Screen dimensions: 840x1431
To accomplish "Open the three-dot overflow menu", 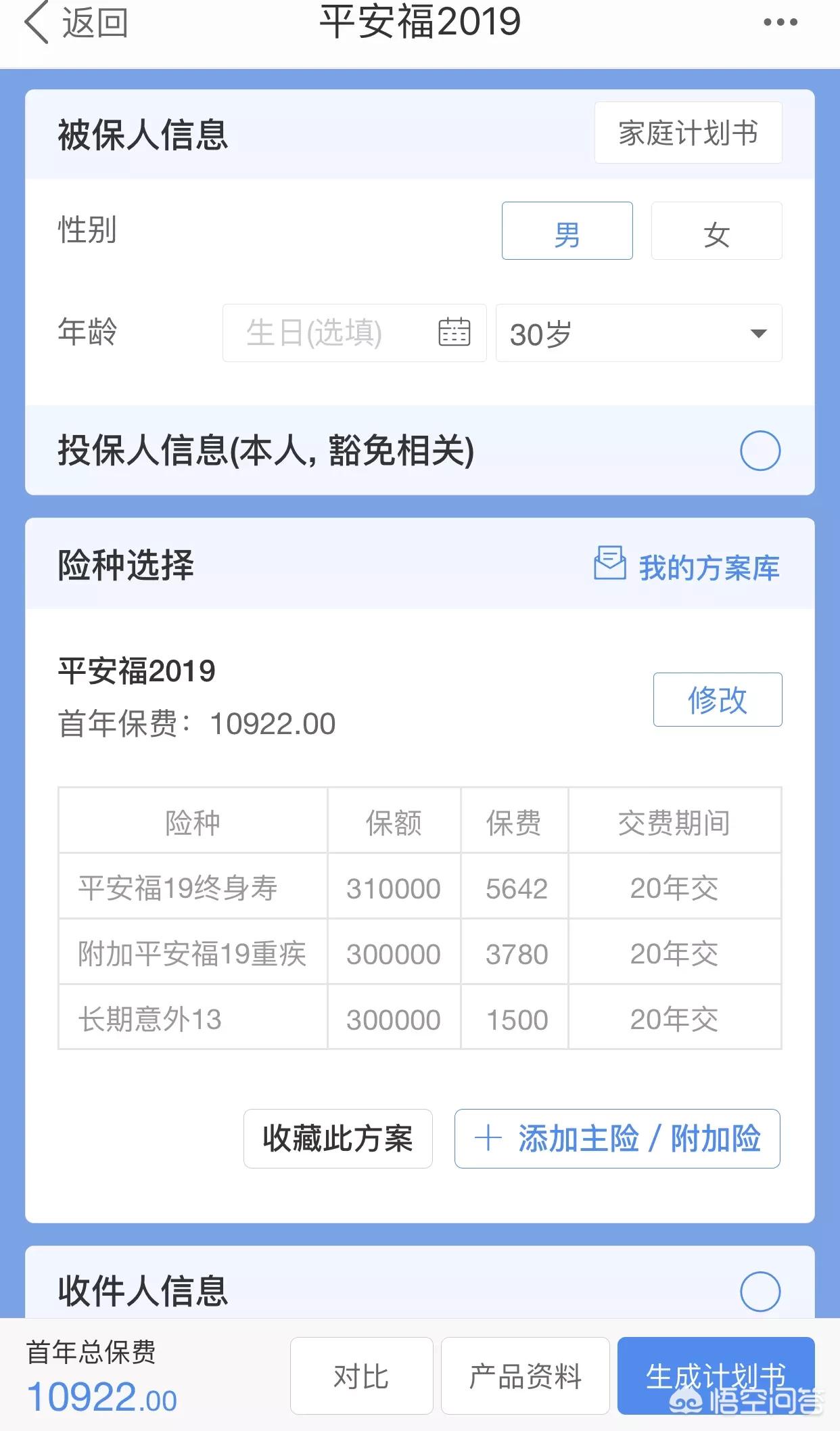I will pos(780,23).
